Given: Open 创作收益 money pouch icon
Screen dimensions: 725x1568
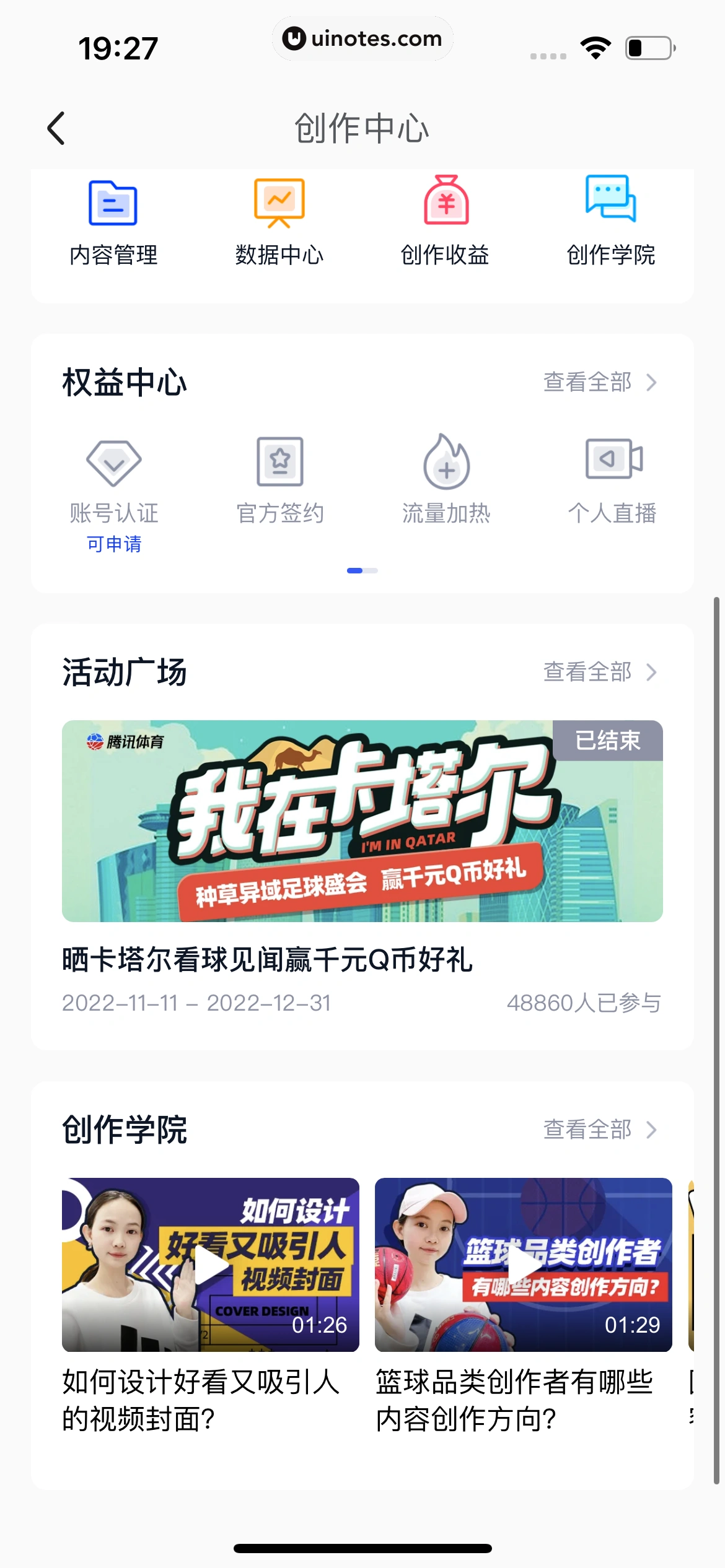Looking at the screenshot, I should point(447,203).
